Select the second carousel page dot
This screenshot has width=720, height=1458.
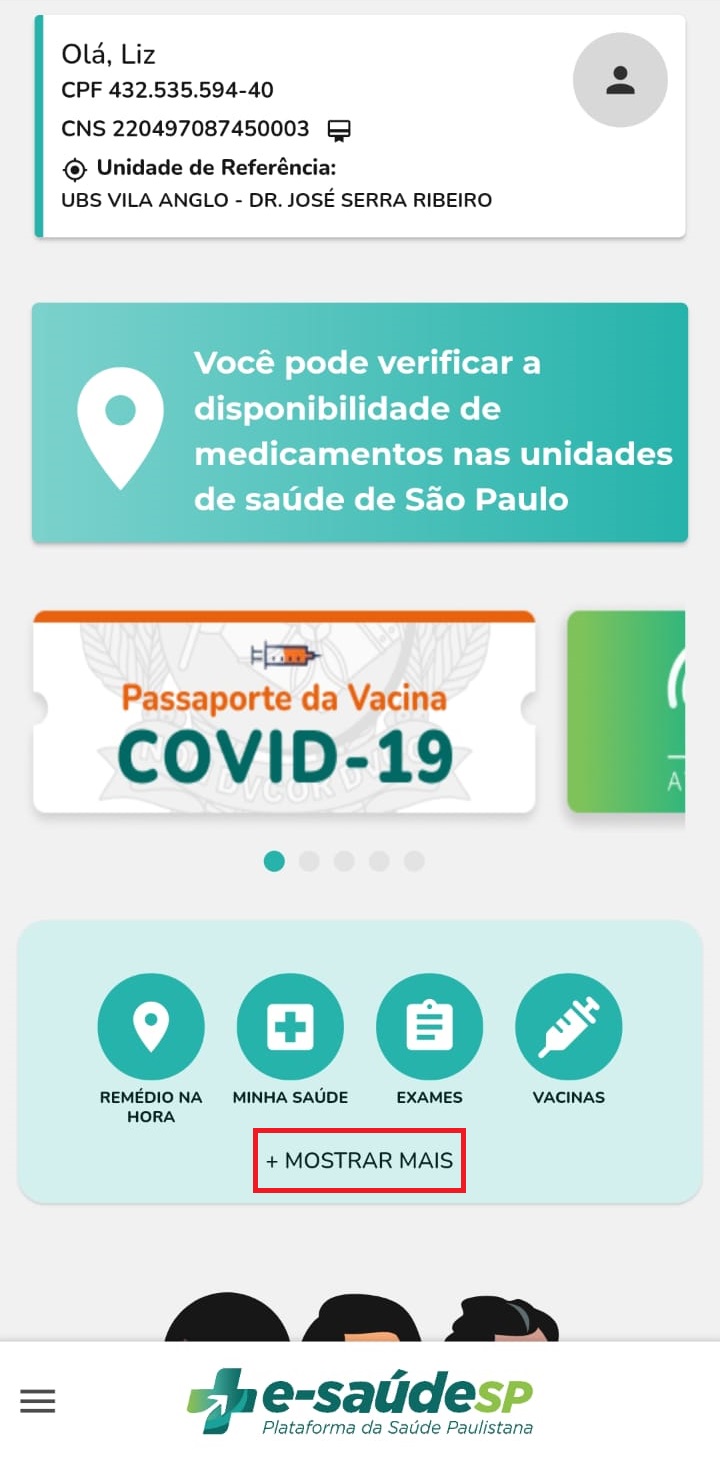coord(309,861)
